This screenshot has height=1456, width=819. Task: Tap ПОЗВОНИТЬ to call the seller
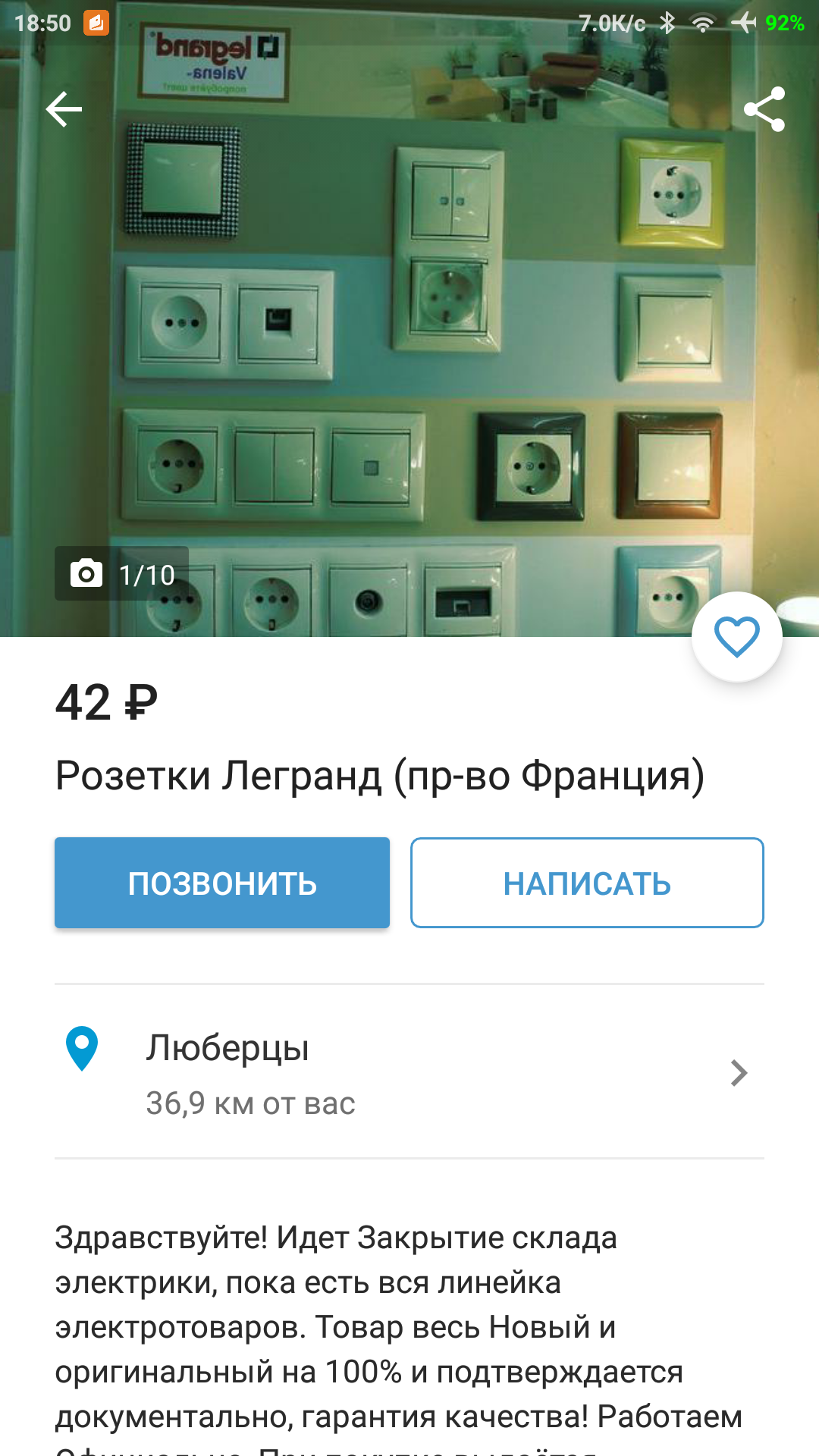tap(222, 883)
